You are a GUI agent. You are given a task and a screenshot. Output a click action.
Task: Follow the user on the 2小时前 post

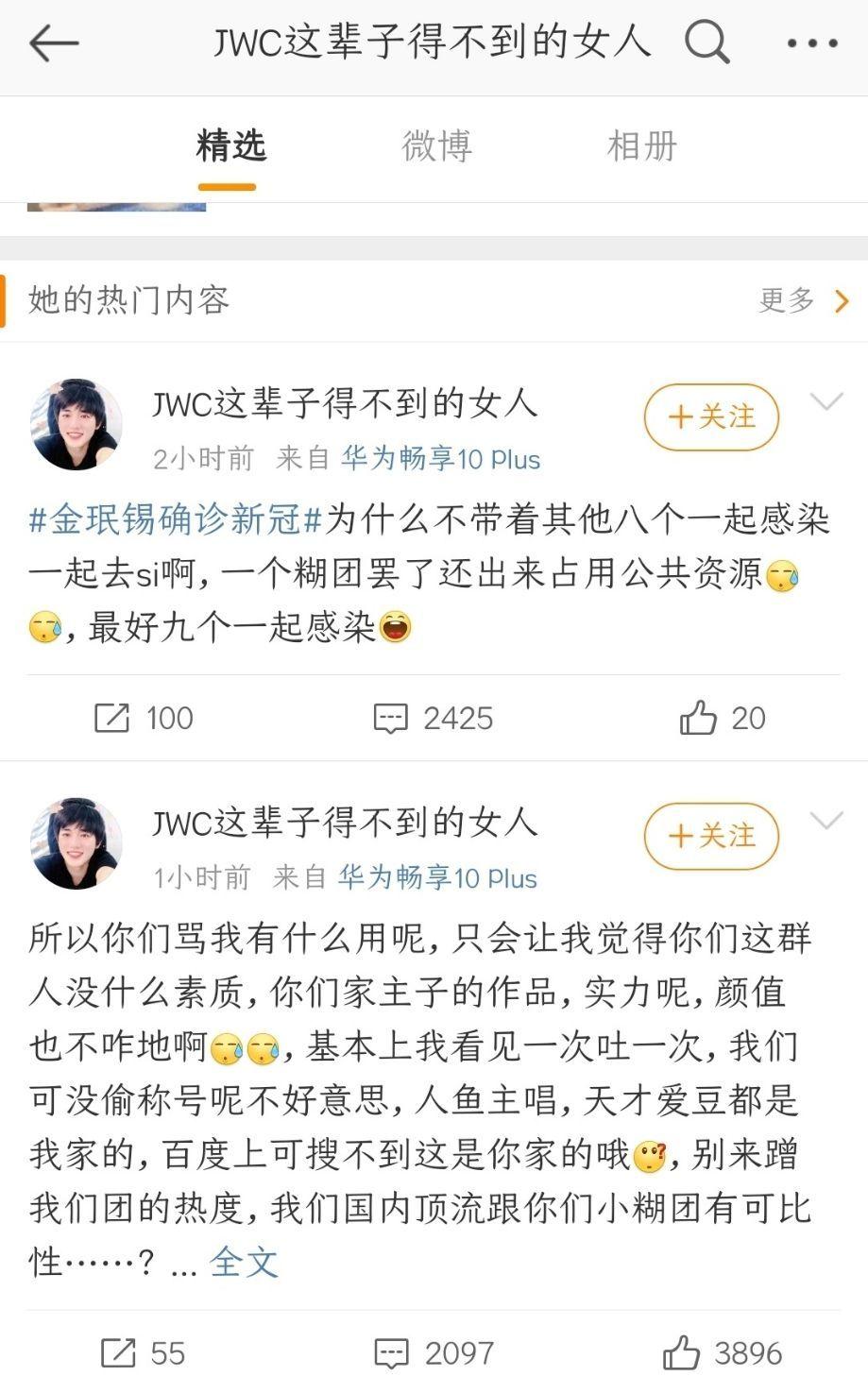point(711,416)
